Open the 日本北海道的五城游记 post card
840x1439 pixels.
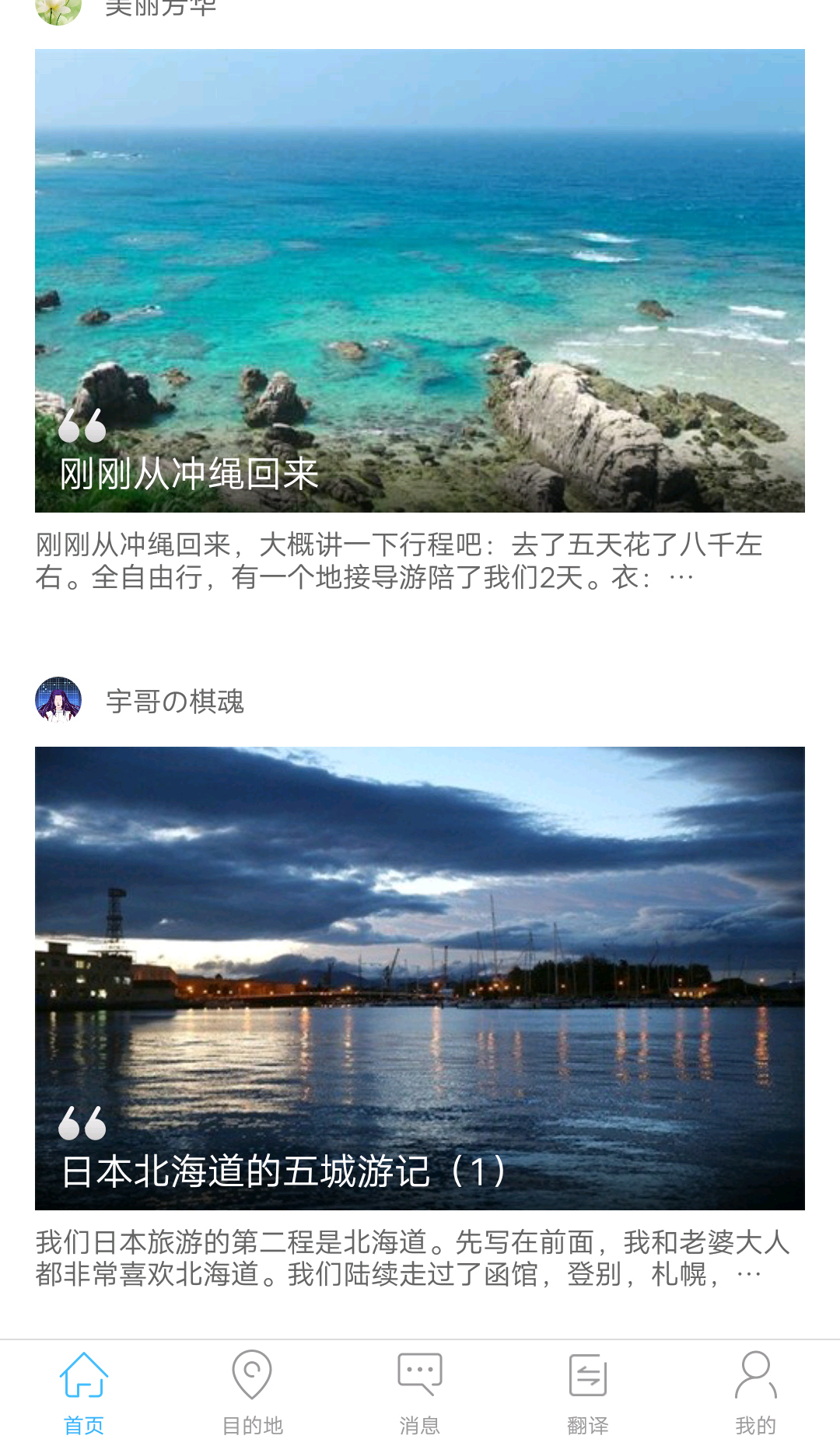(420, 979)
